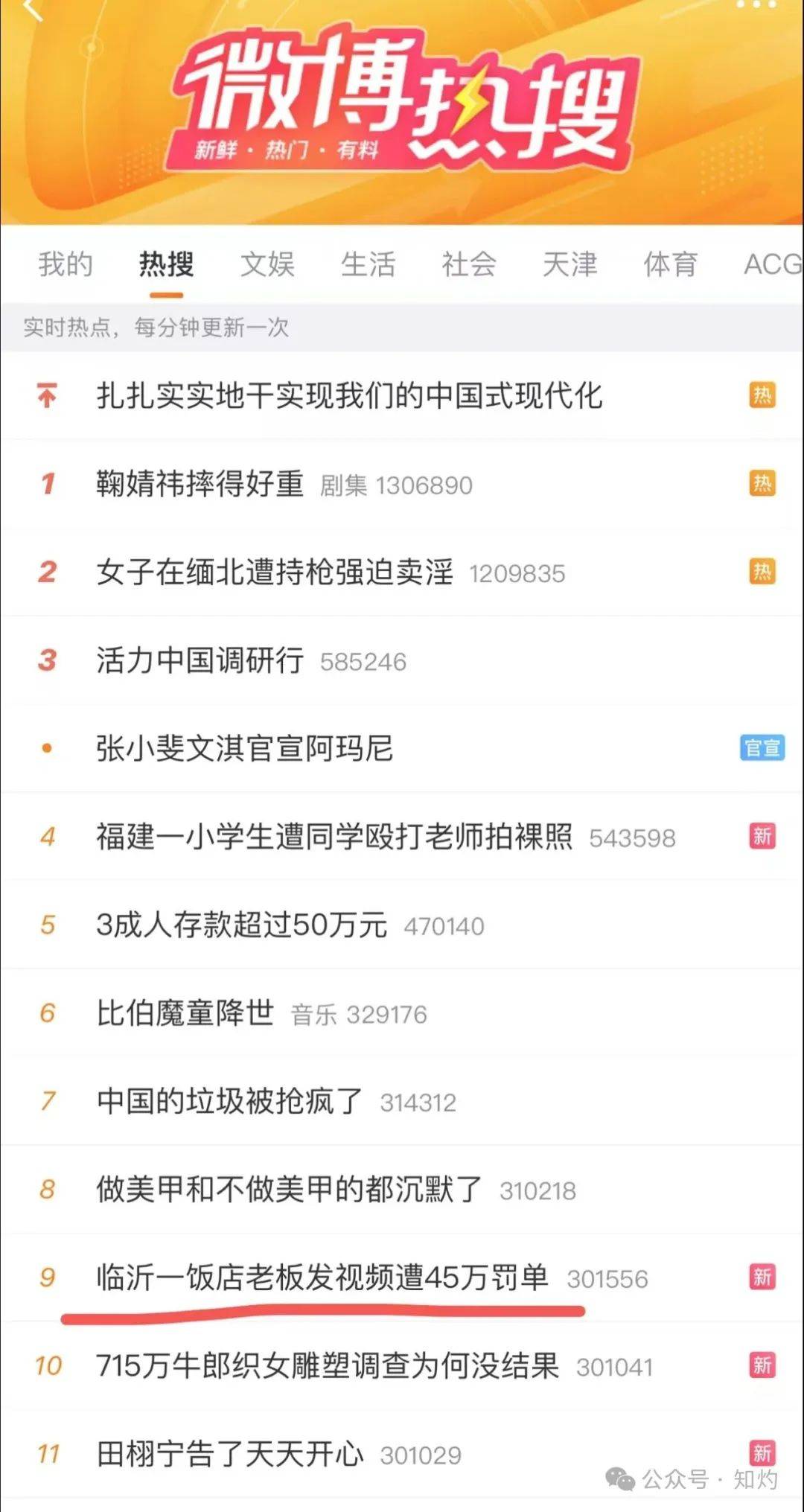Switch to the 天津 tab

click(569, 264)
